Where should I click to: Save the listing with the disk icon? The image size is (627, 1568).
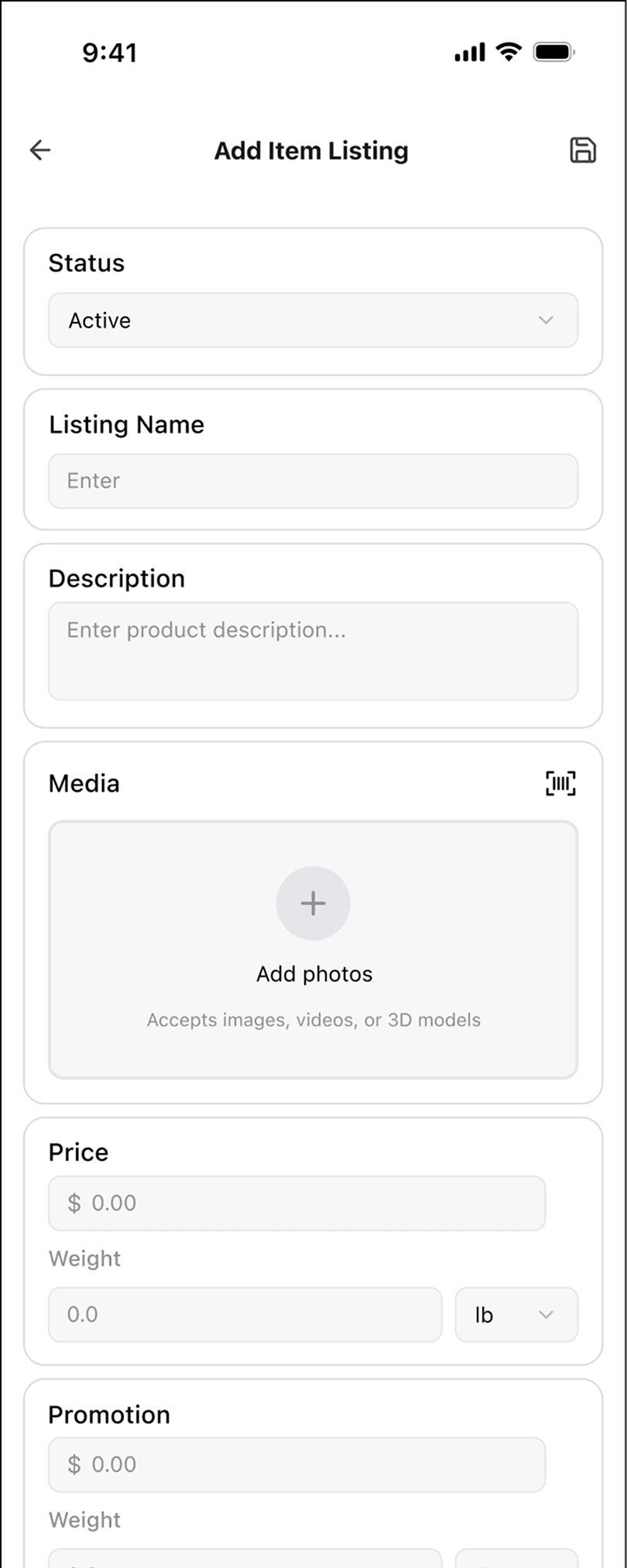(583, 149)
